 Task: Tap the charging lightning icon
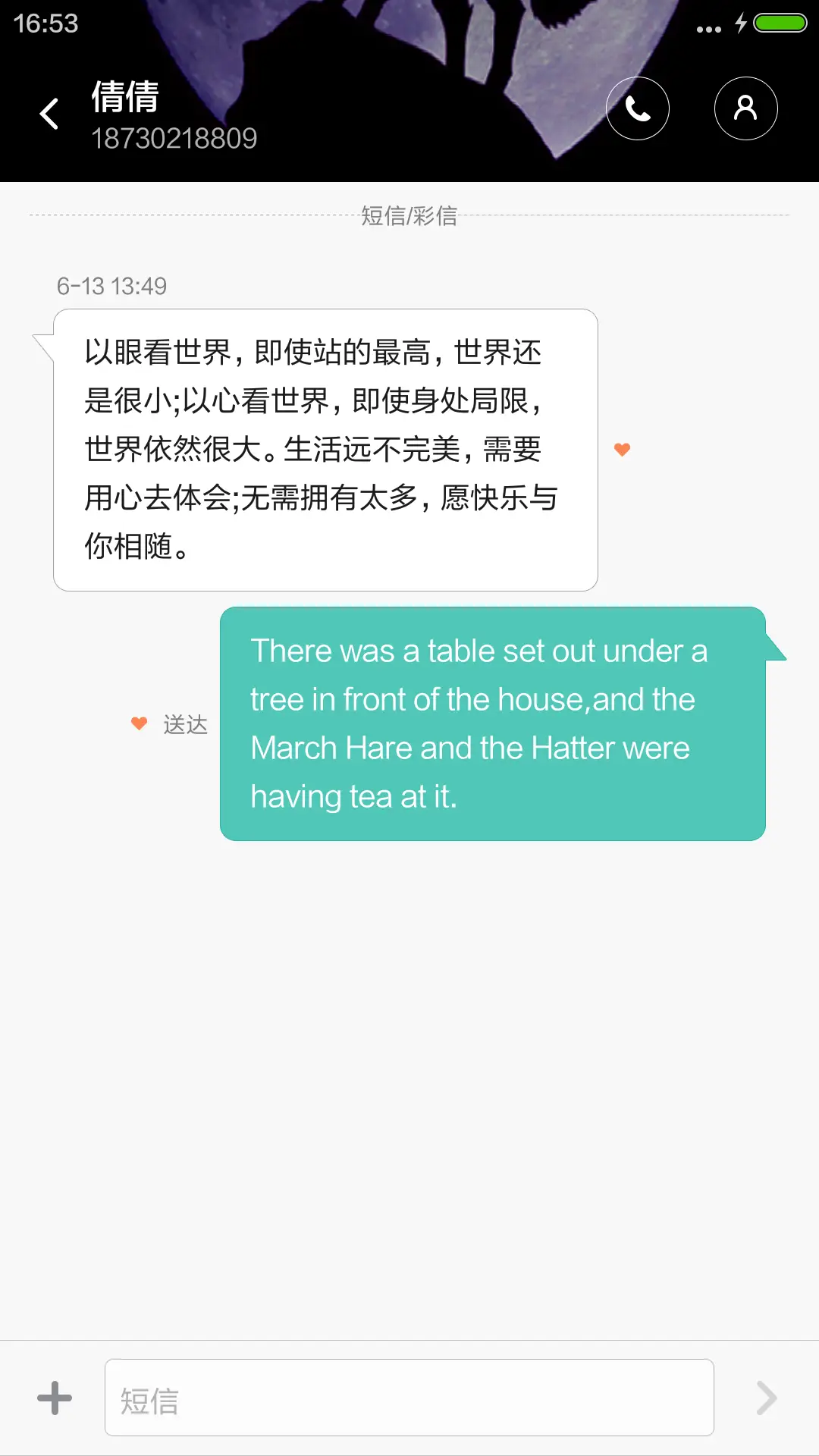coord(739,25)
